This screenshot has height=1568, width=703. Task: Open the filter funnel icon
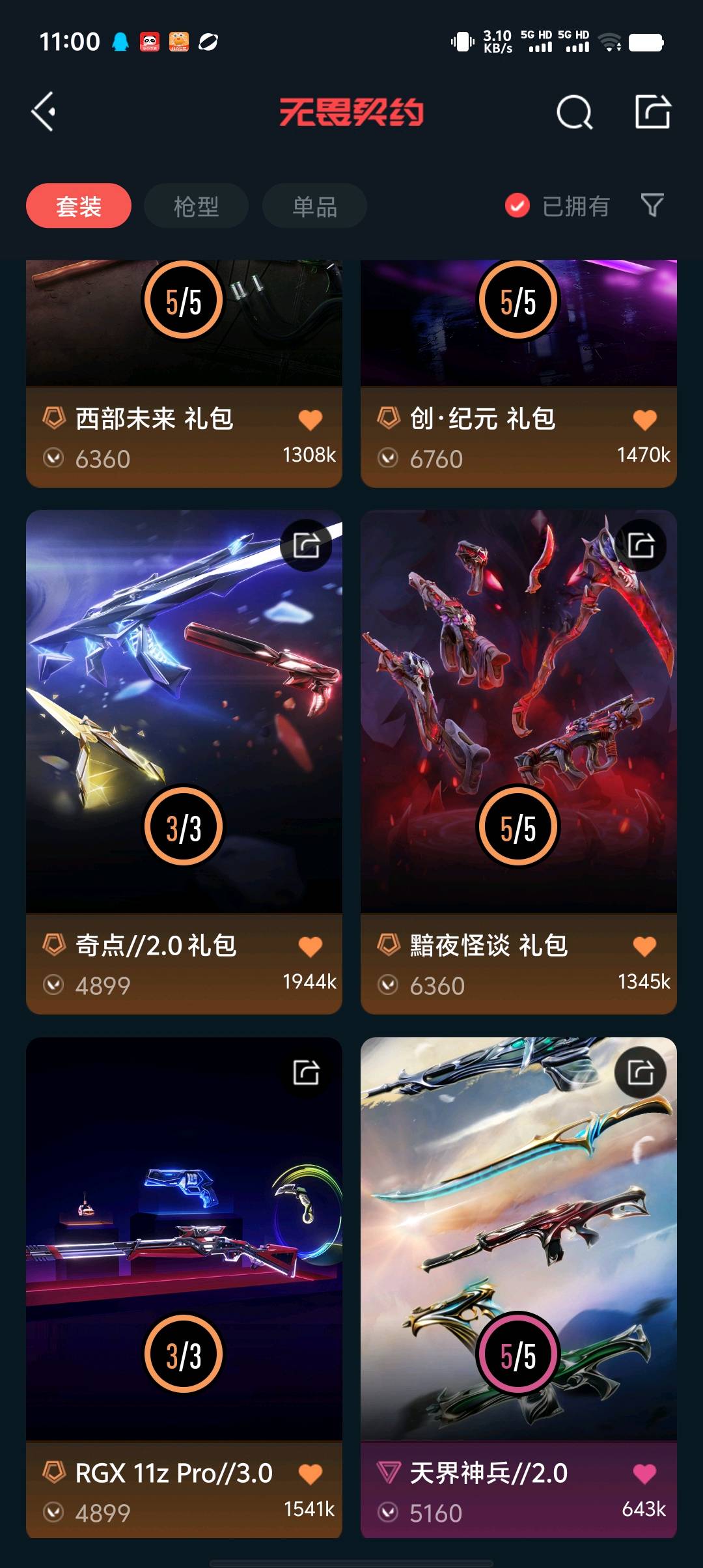tap(652, 206)
